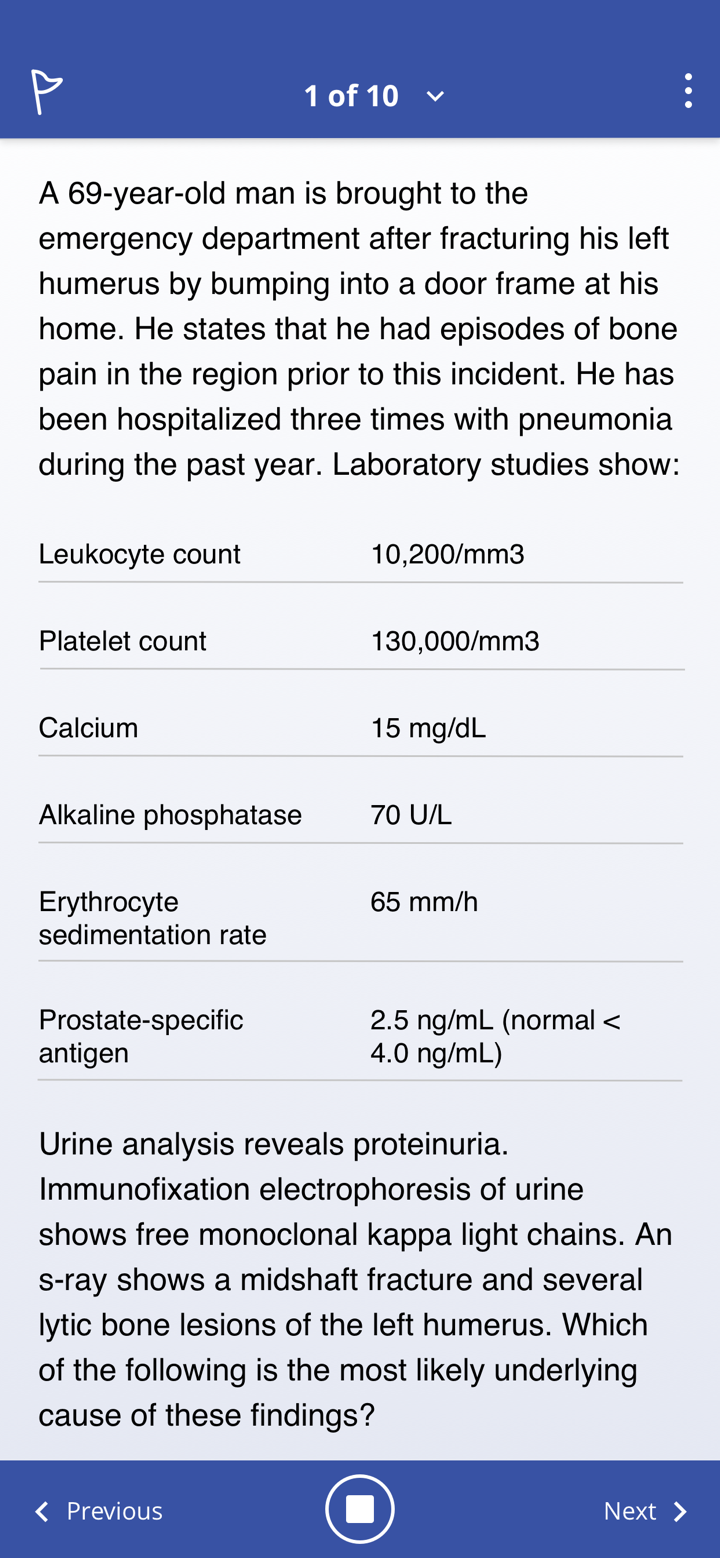Select the flag icon in the header
Screen dimensions: 720x1558
(45, 90)
